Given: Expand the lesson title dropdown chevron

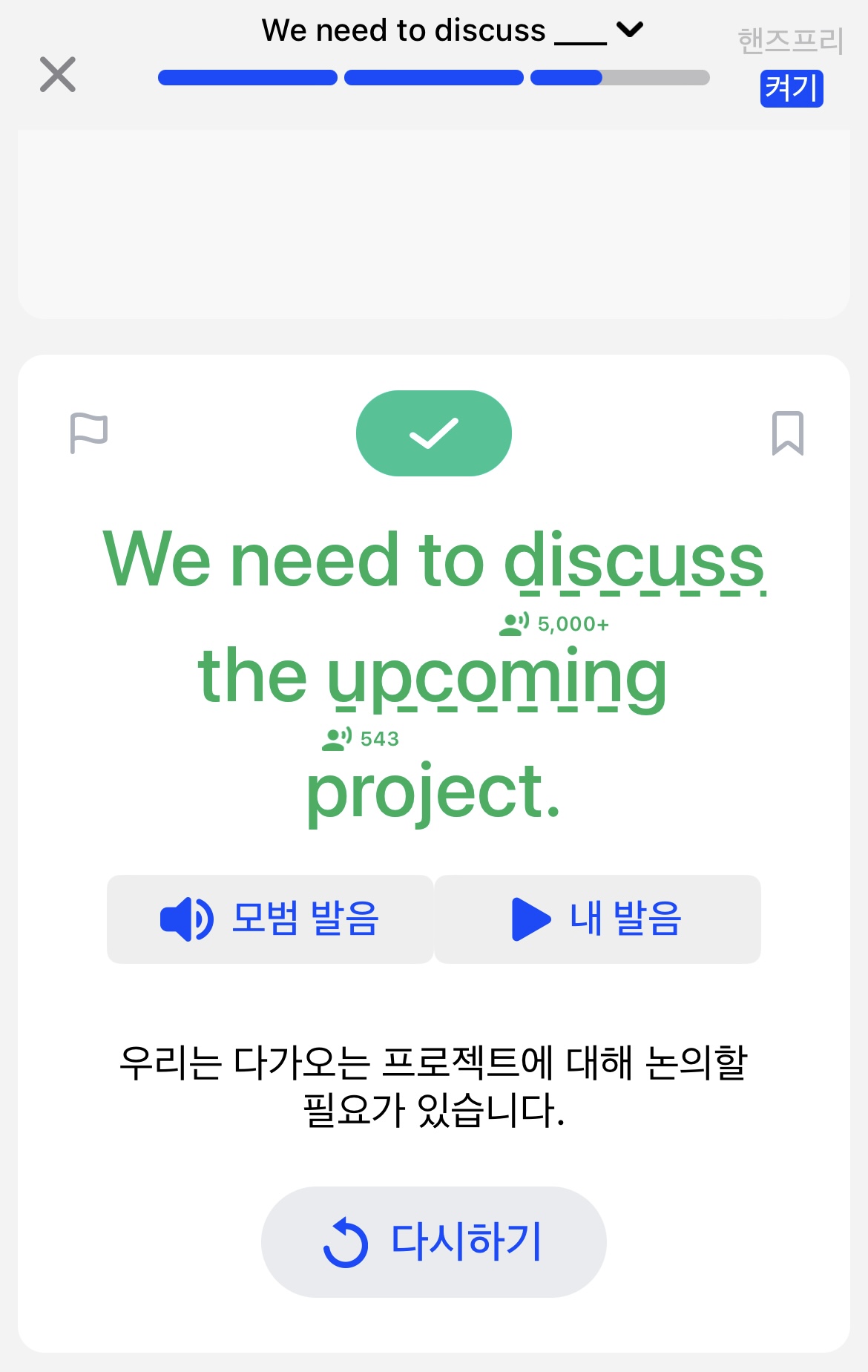Looking at the screenshot, I should pos(628,31).
